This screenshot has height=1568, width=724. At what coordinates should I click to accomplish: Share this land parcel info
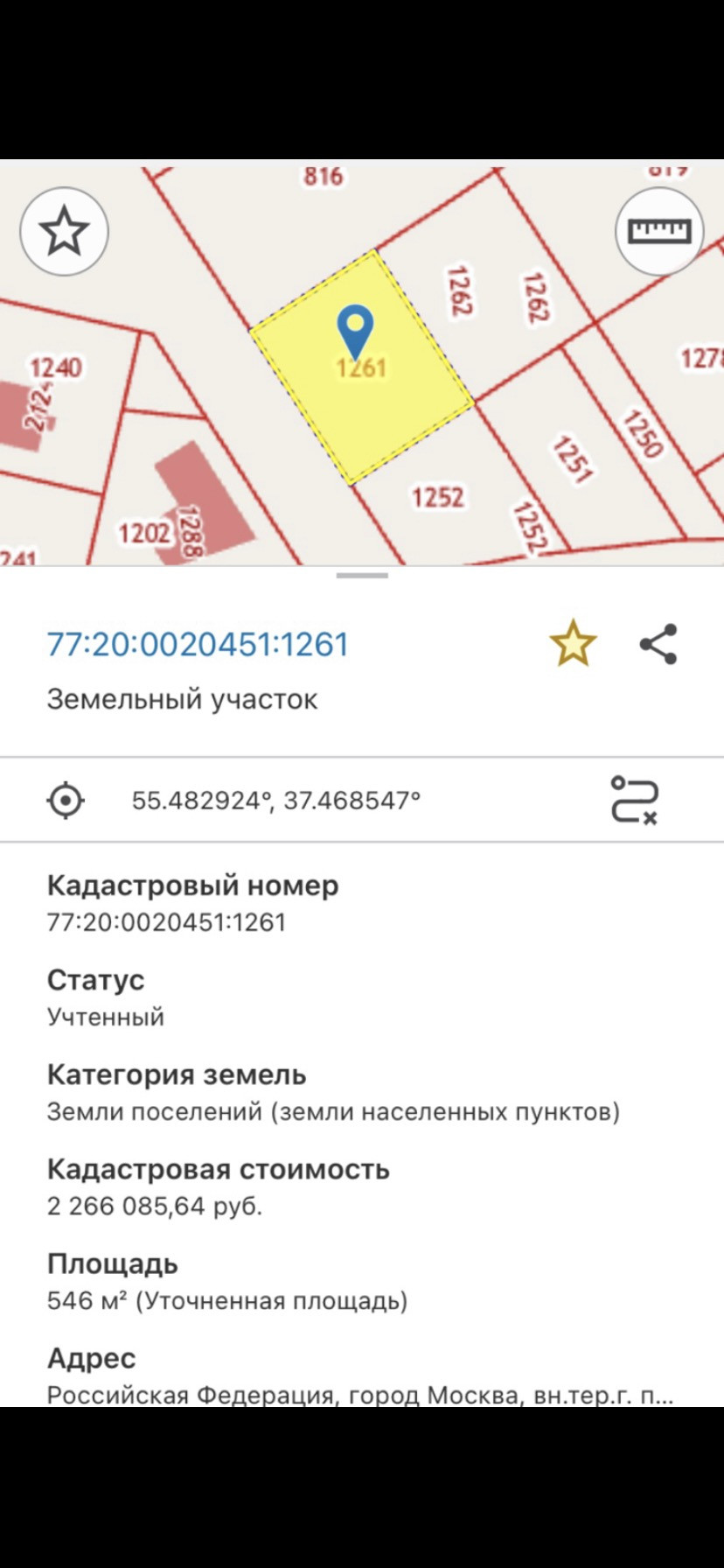(x=658, y=644)
